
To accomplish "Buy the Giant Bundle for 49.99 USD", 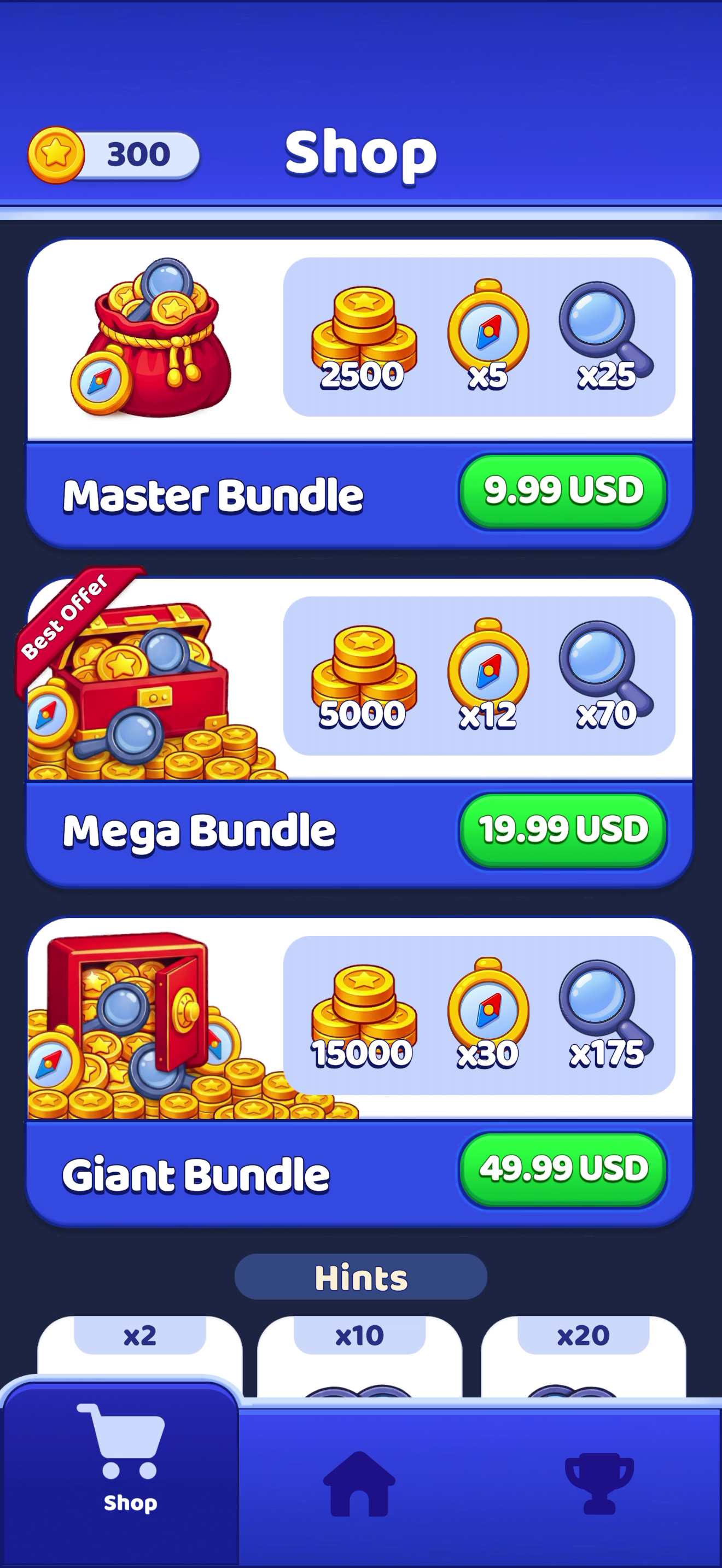I will 563,1169.
